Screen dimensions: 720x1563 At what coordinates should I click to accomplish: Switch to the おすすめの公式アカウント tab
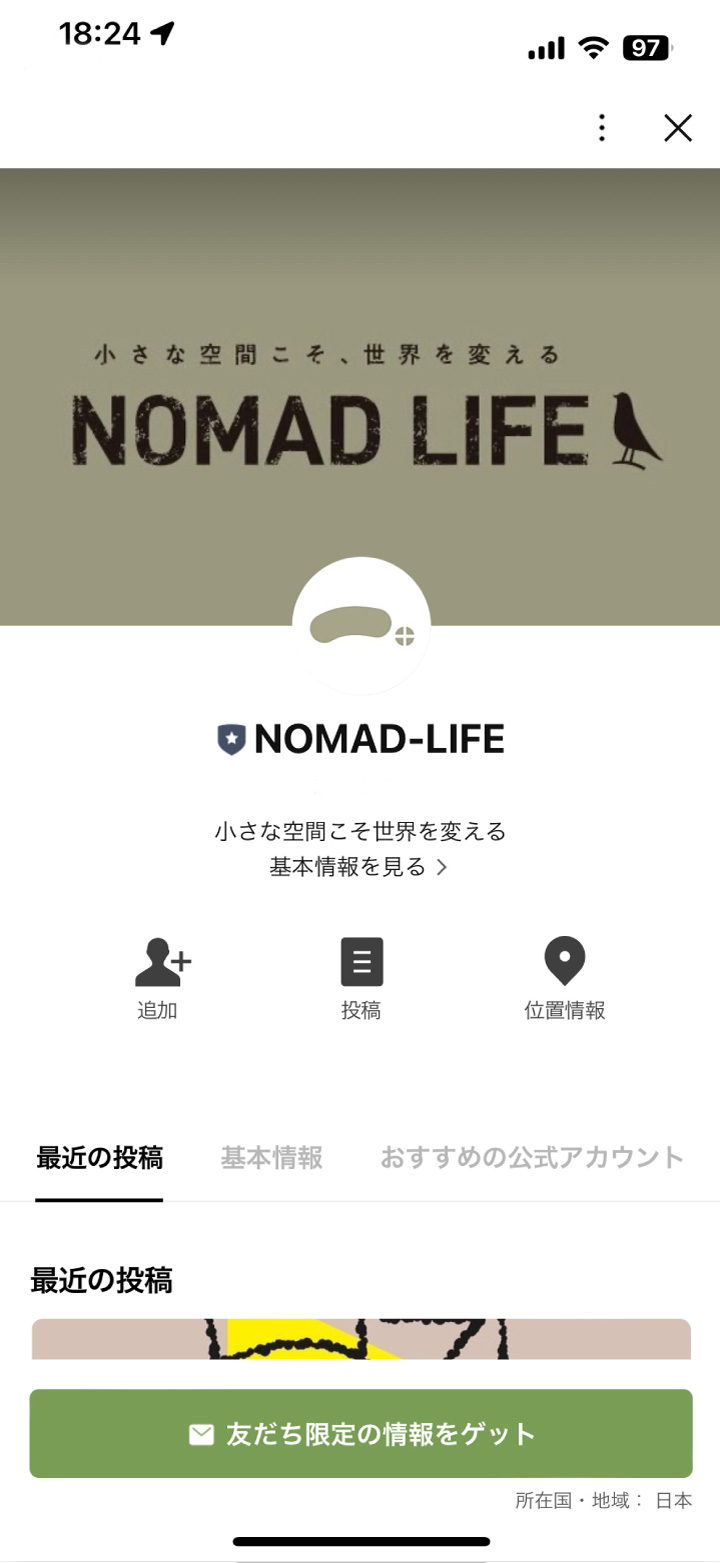pos(531,1158)
